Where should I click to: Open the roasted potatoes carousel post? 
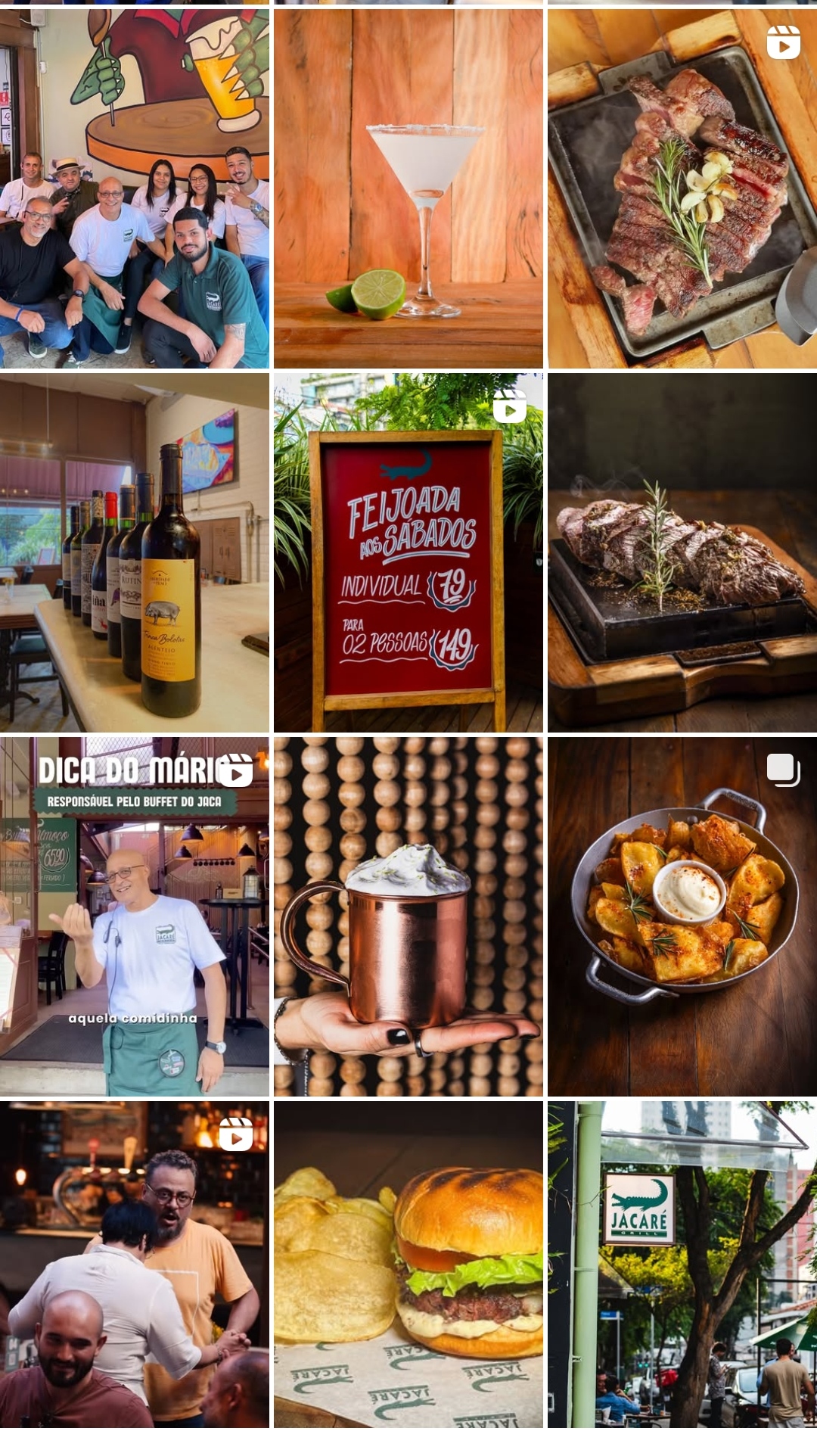click(x=682, y=916)
